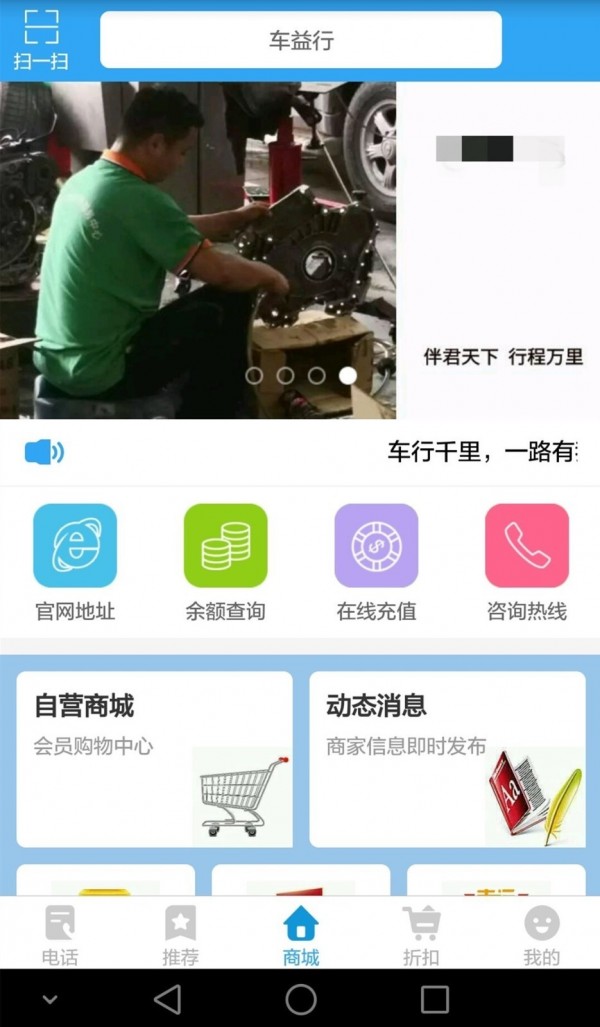Open the 折扣 tab
Screen dimensions: 600x1027
point(421,934)
